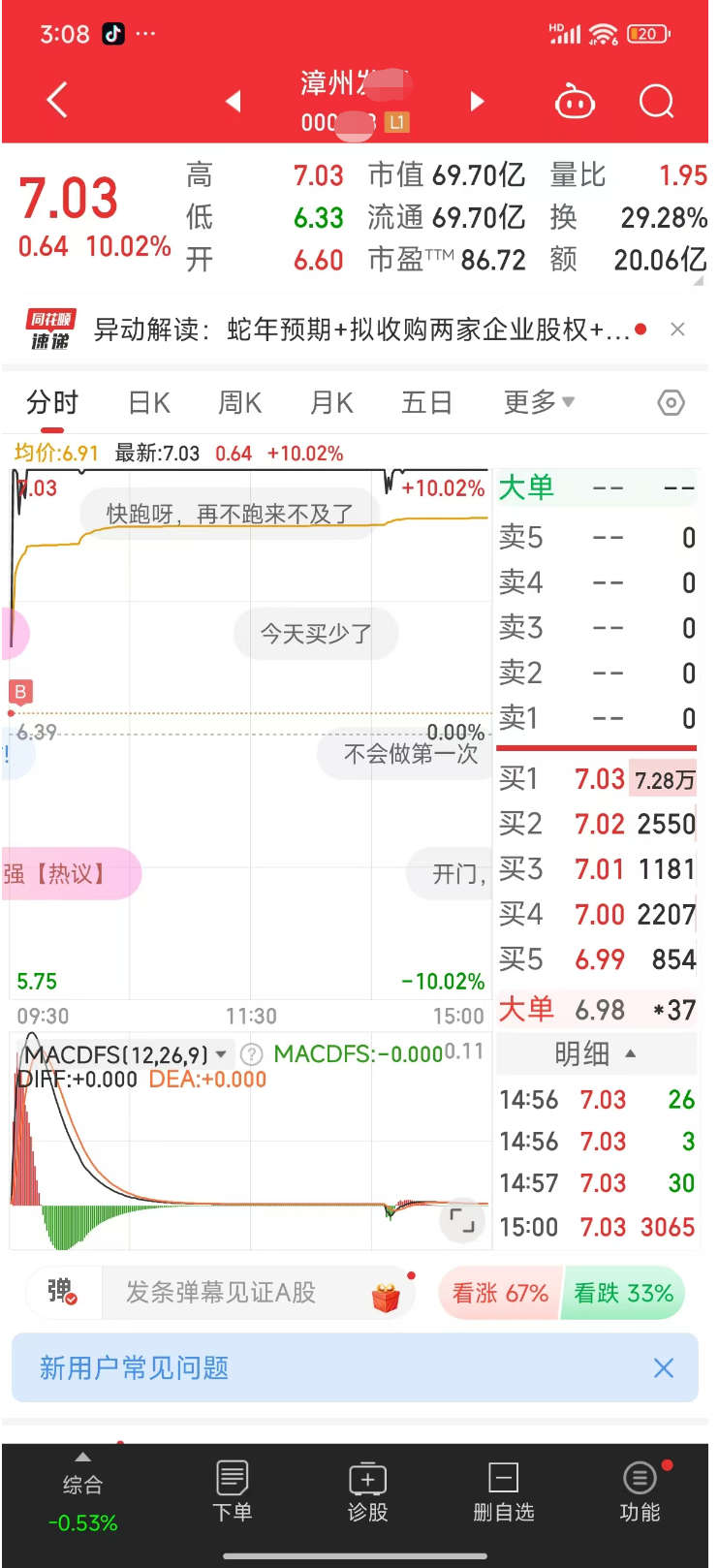
Task: Vote 看涨 on this stock
Action: 500,1294
